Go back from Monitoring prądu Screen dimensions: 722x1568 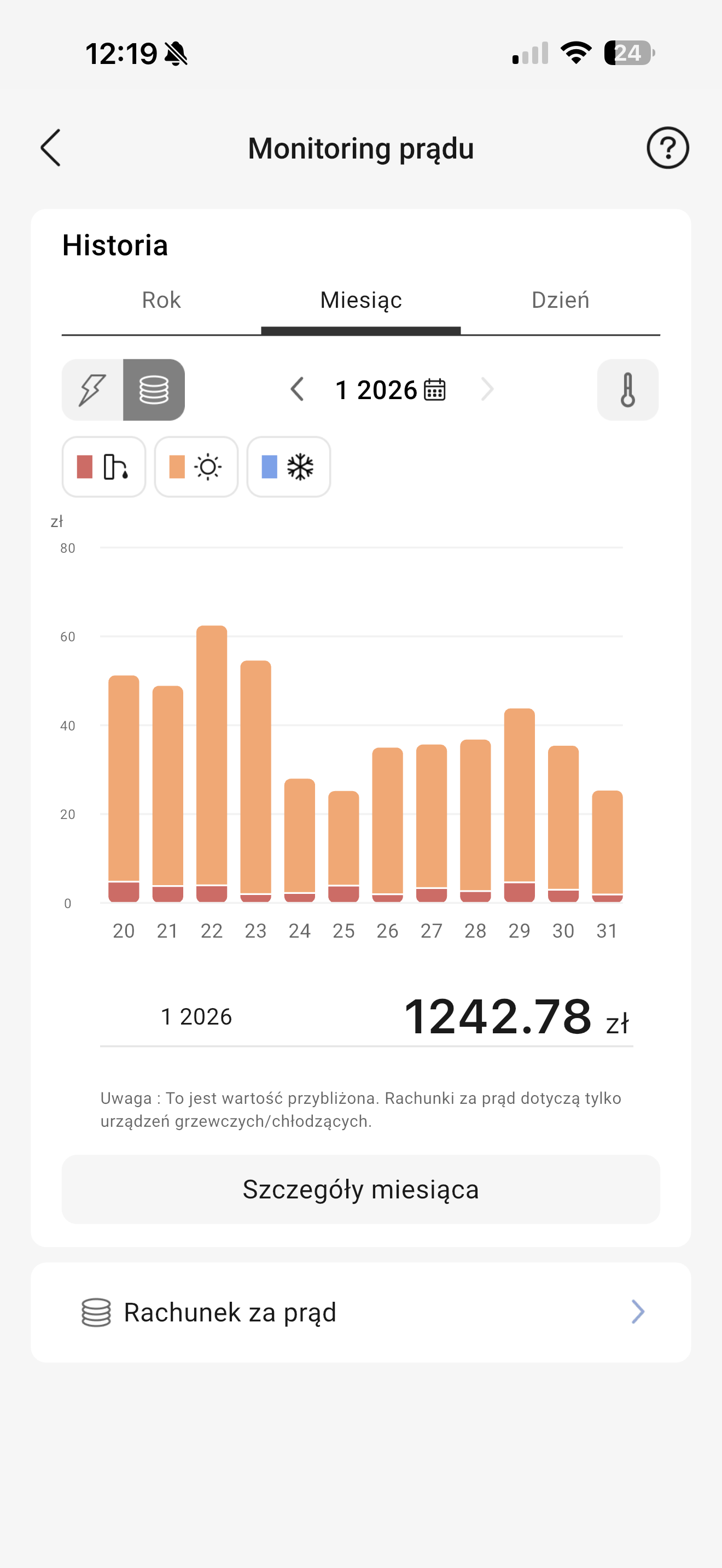(x=51, y=148)
